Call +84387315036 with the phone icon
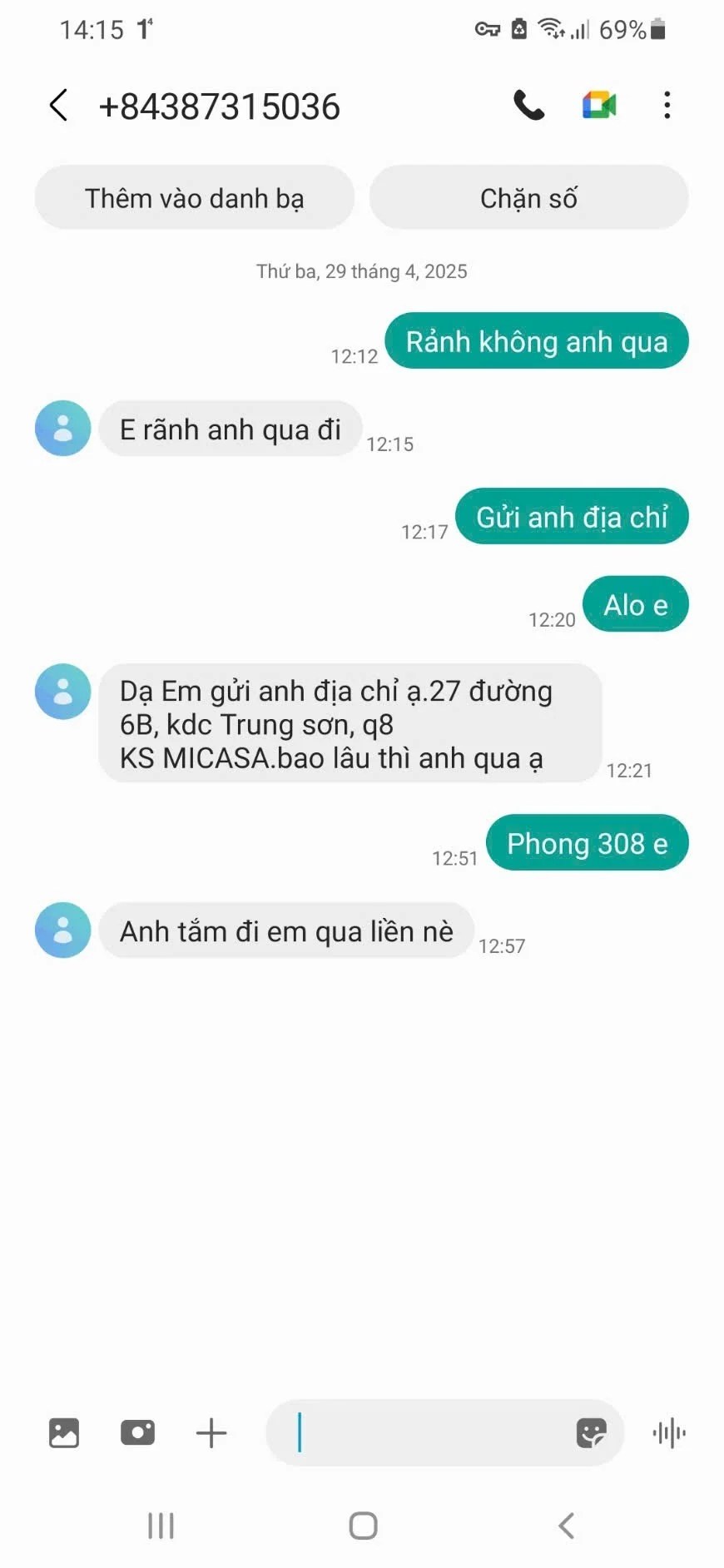This screenshot has height=1568, width=724. click(x=528, y=106)
